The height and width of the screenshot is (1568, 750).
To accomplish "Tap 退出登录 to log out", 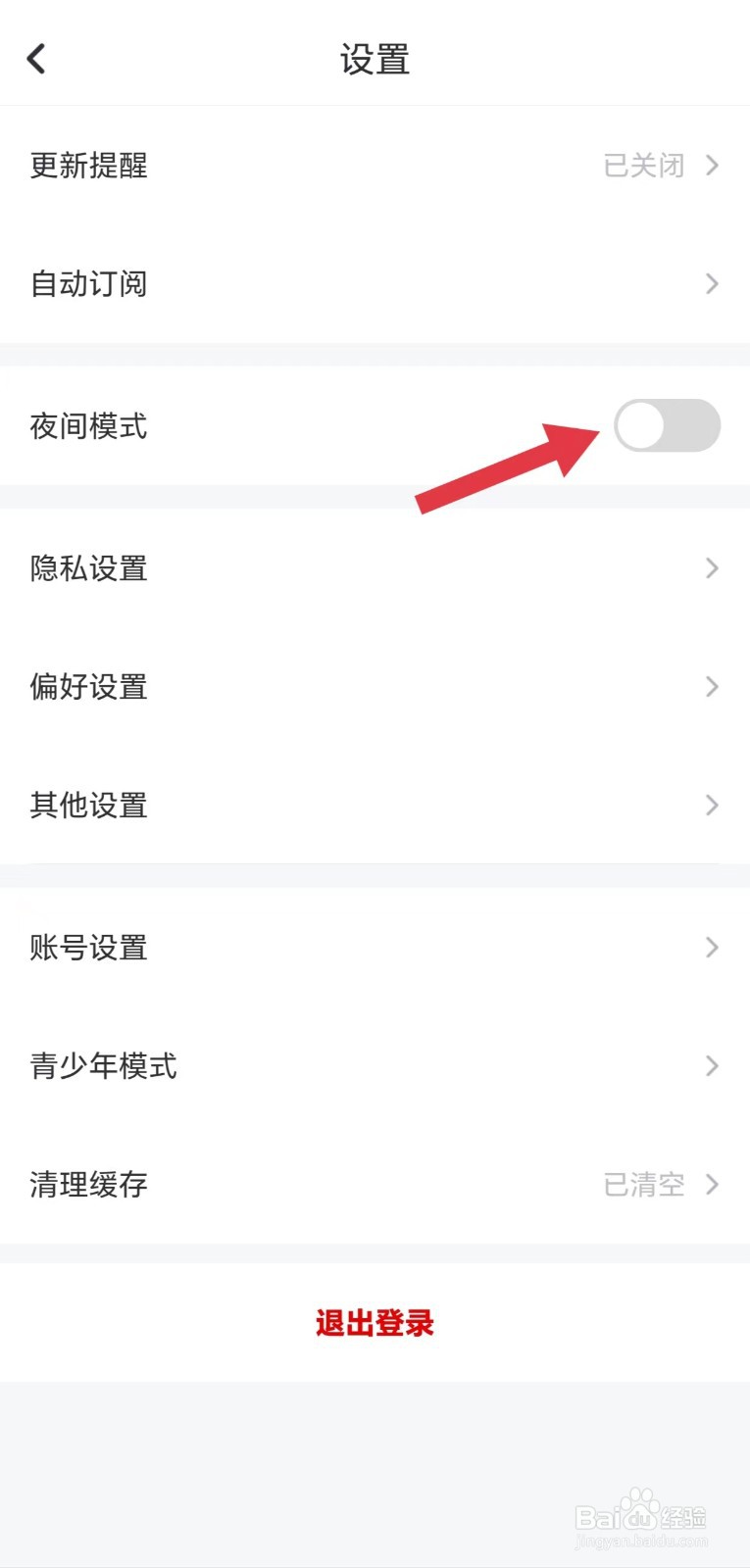I will tap(375, 1323).
